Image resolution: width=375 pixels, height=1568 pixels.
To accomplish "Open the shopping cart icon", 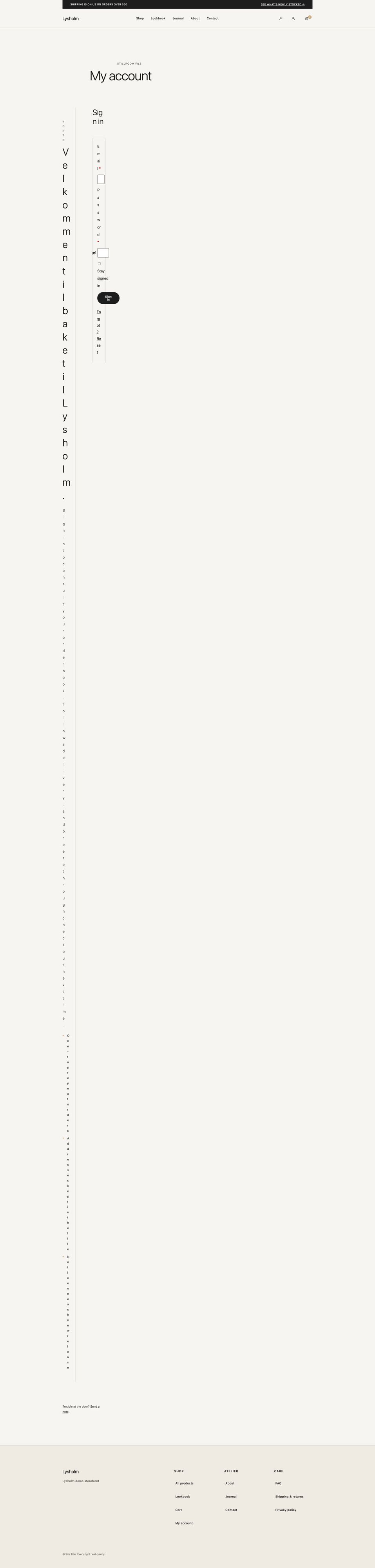I will pos(307,18).
